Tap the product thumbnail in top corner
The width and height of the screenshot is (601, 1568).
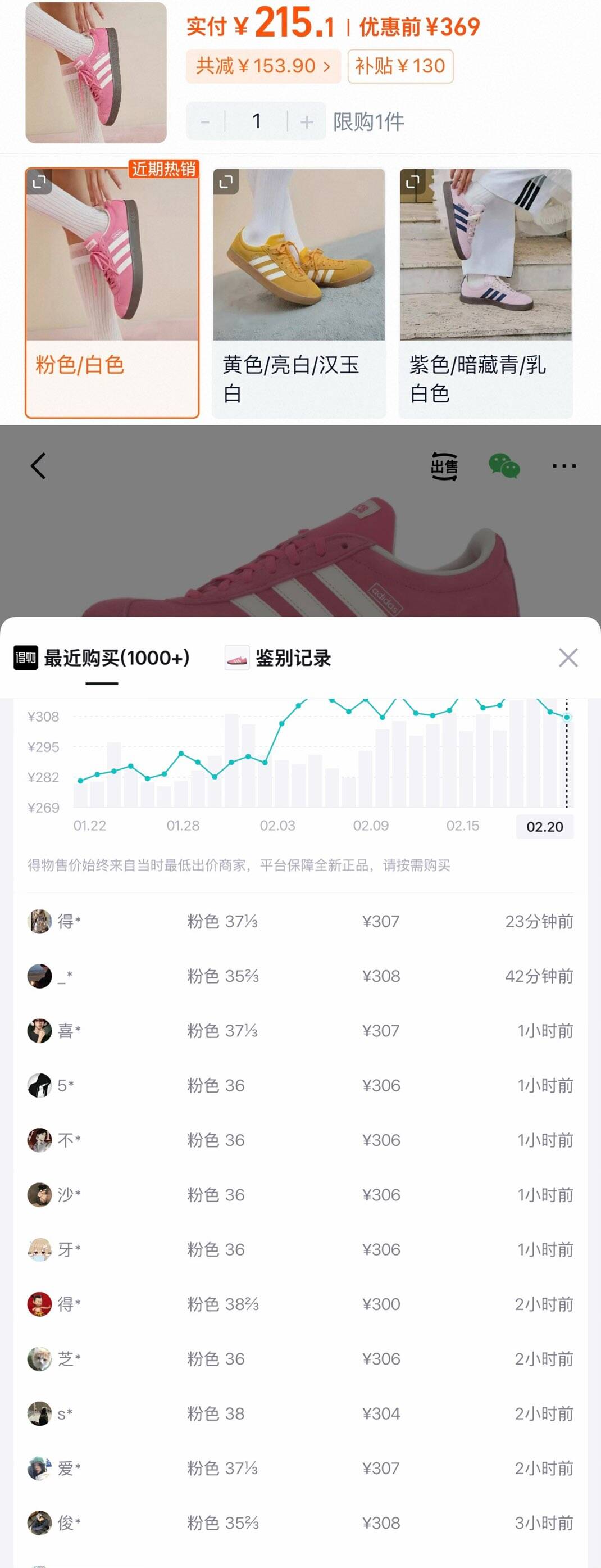point(94,73)
